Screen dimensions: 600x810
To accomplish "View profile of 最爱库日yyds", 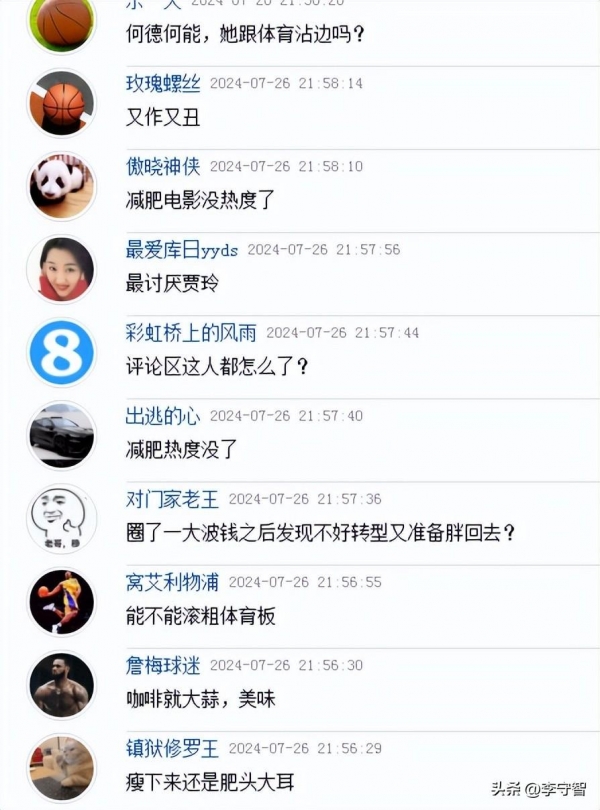I will click(181, 249).
